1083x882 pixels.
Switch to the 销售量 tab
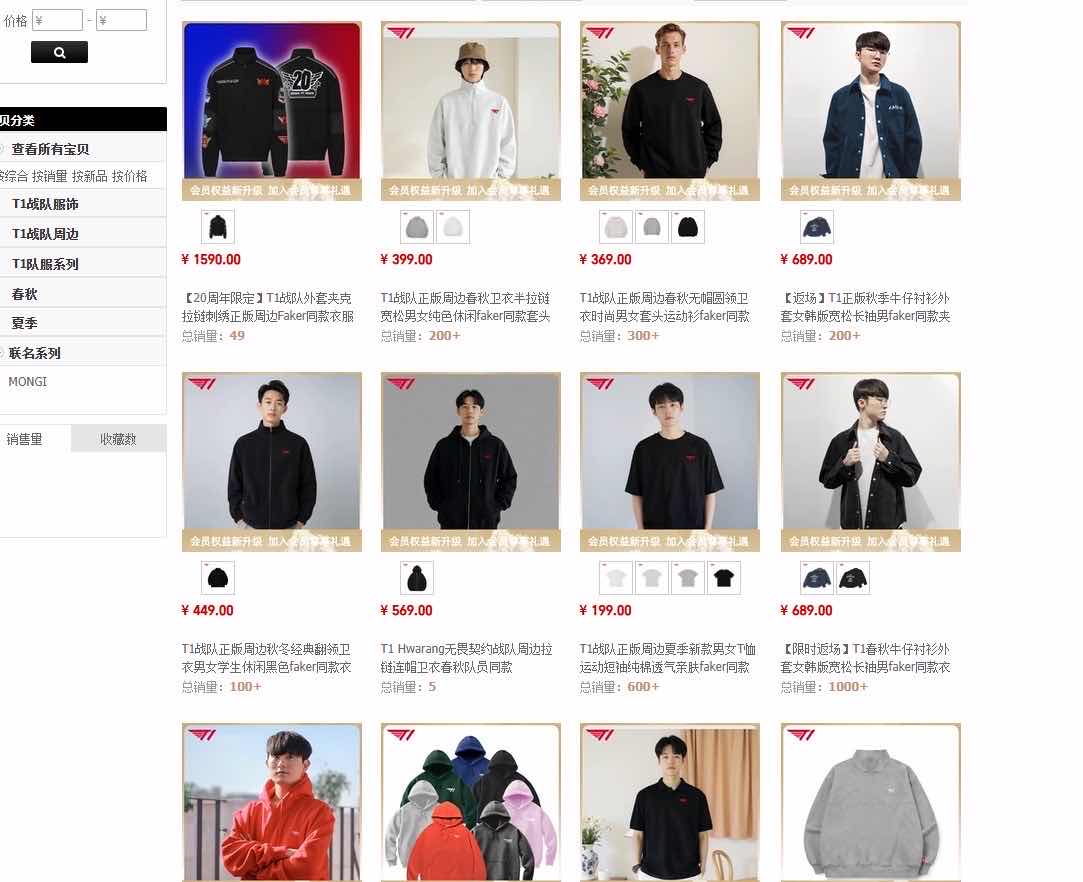coord(25,439)
